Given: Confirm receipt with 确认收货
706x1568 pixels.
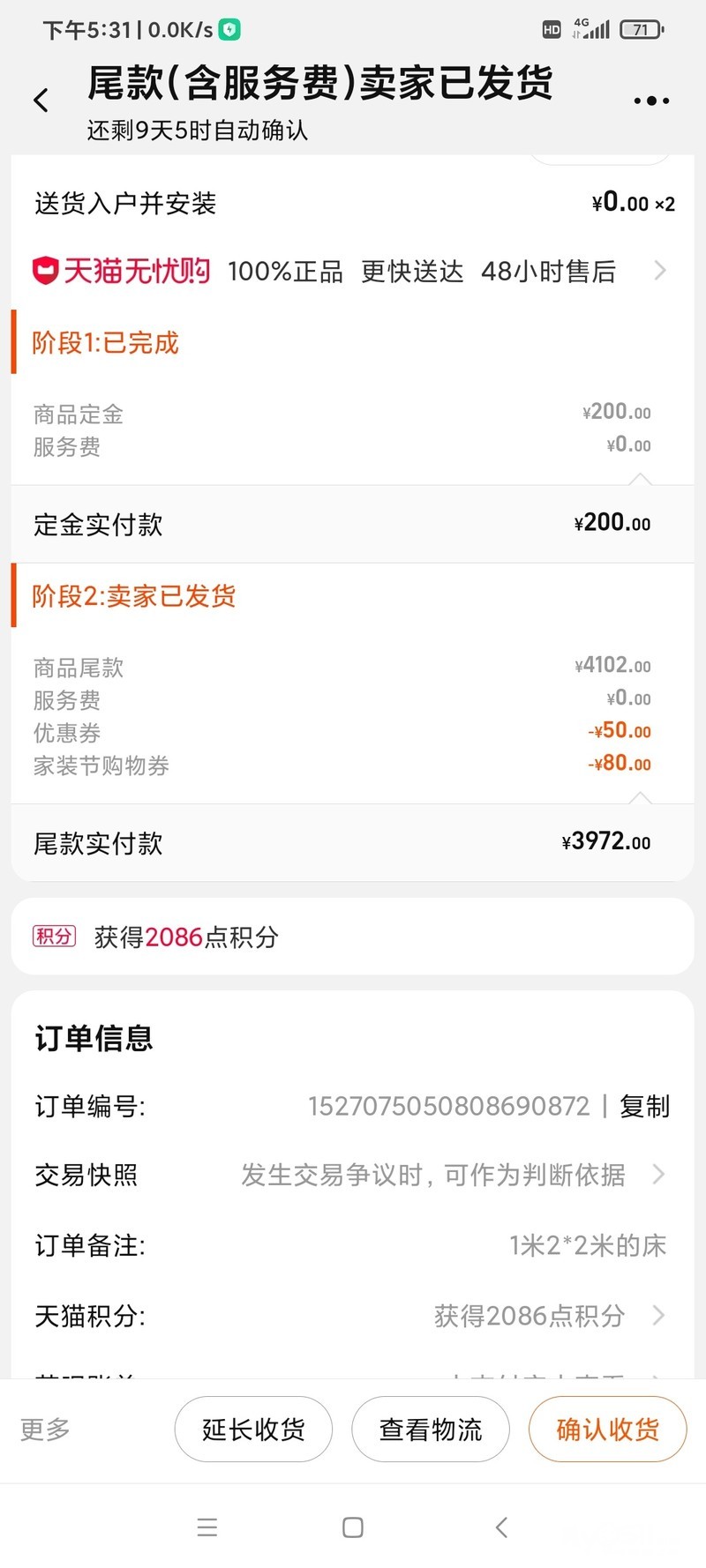Looking at the screenshot, I should 607,1429.
